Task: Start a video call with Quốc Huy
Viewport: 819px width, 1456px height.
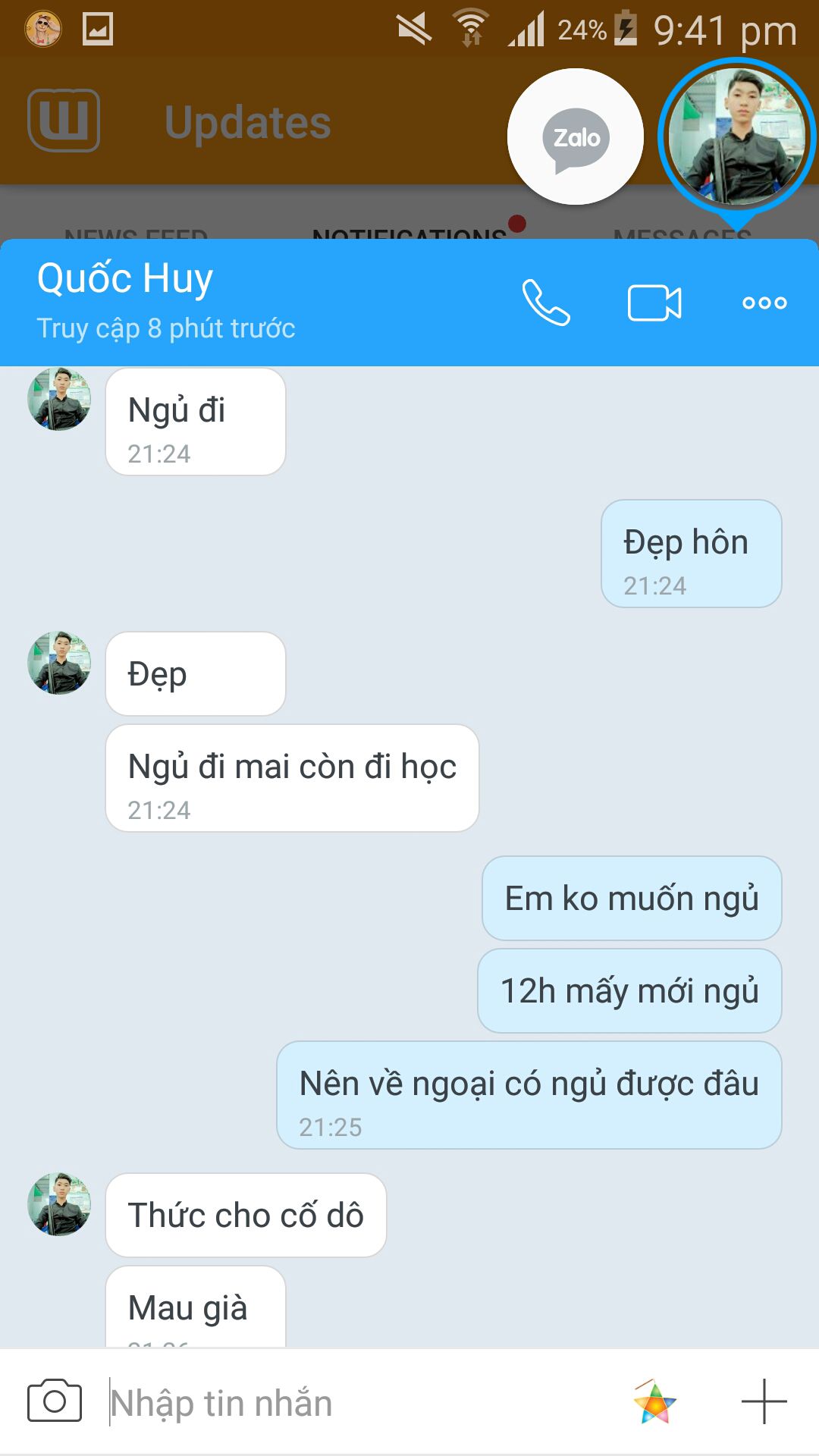Action: [x=654, y=303]
